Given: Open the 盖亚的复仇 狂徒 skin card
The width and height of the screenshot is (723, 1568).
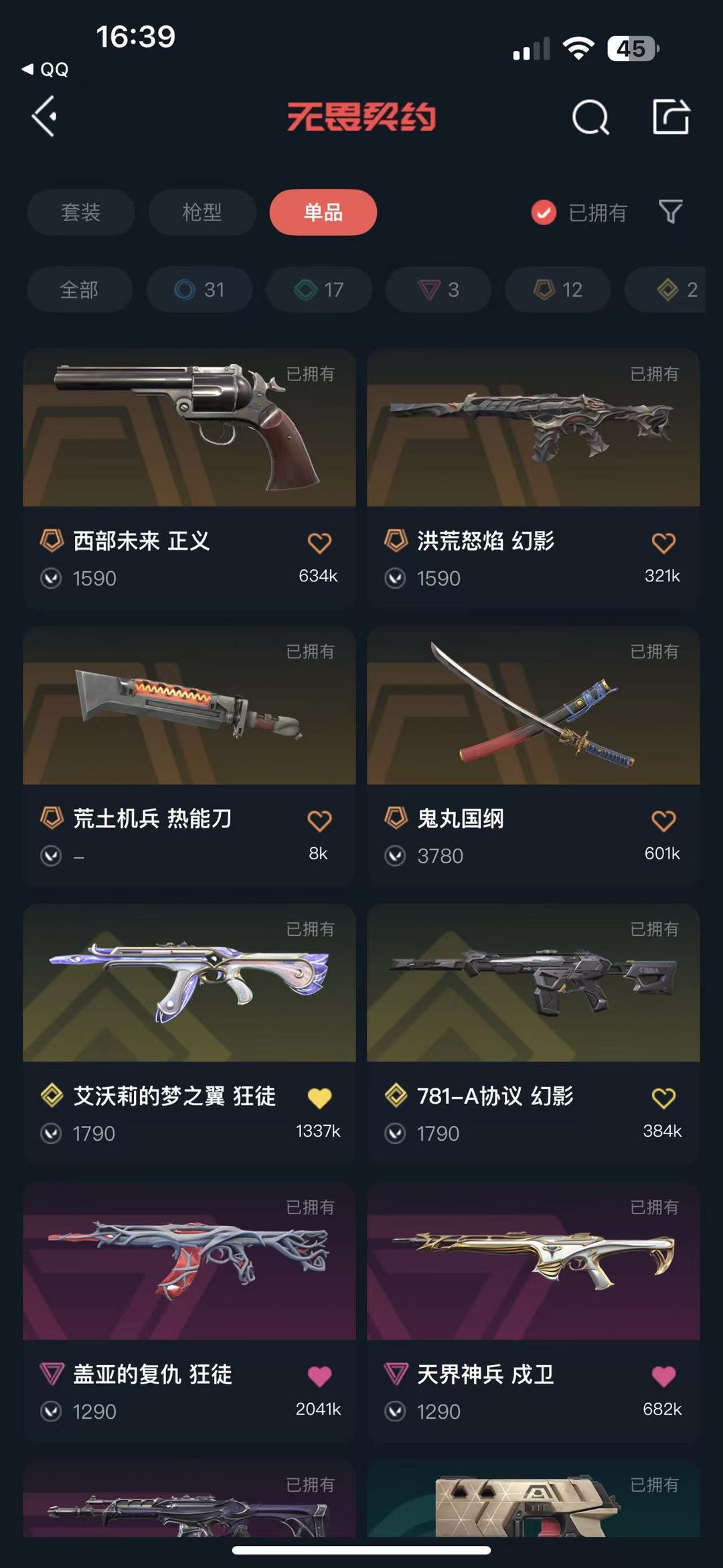Looking at the screenshot, I should click(x=189, y=1311).
